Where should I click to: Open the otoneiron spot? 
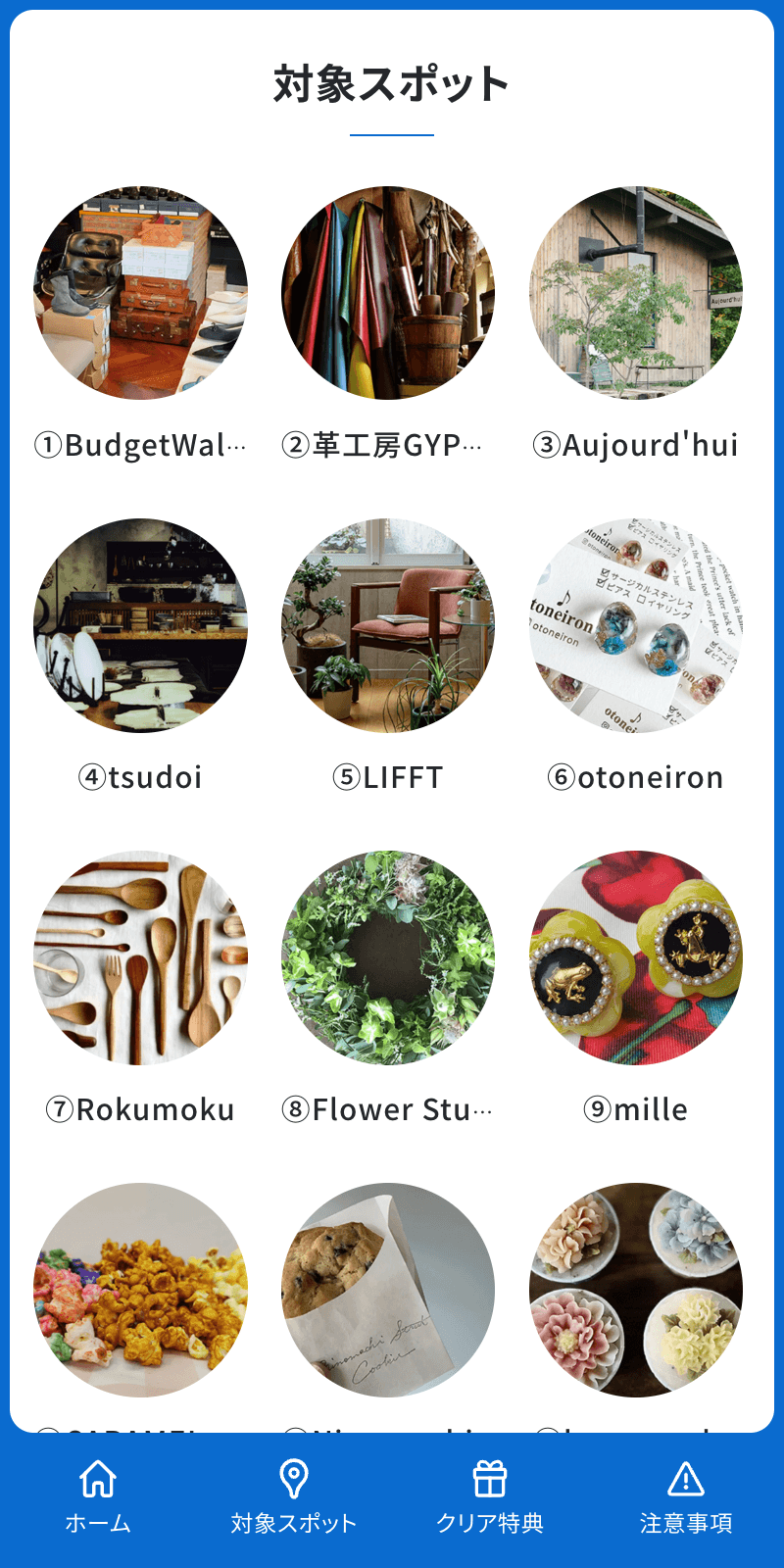click(x=636, y=625)
